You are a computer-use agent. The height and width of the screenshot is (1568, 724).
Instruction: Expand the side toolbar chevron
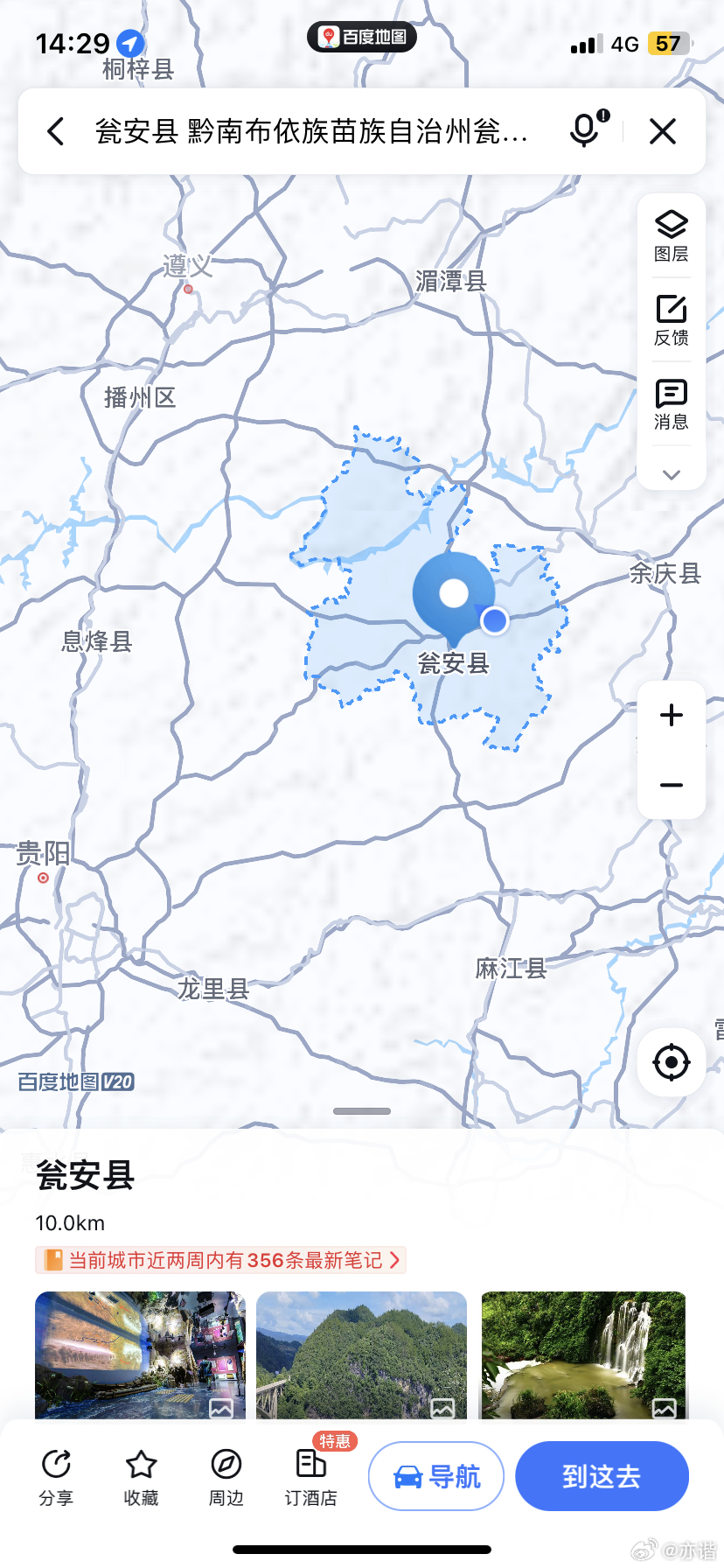point(672,475)
